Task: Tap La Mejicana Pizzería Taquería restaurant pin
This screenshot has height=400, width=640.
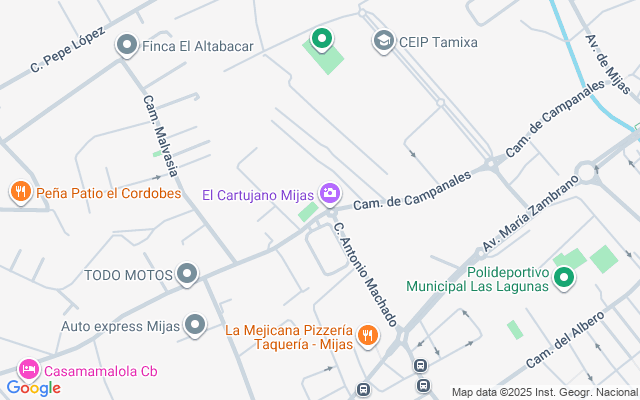Action: pyautogui.click(x=368, y=336)
